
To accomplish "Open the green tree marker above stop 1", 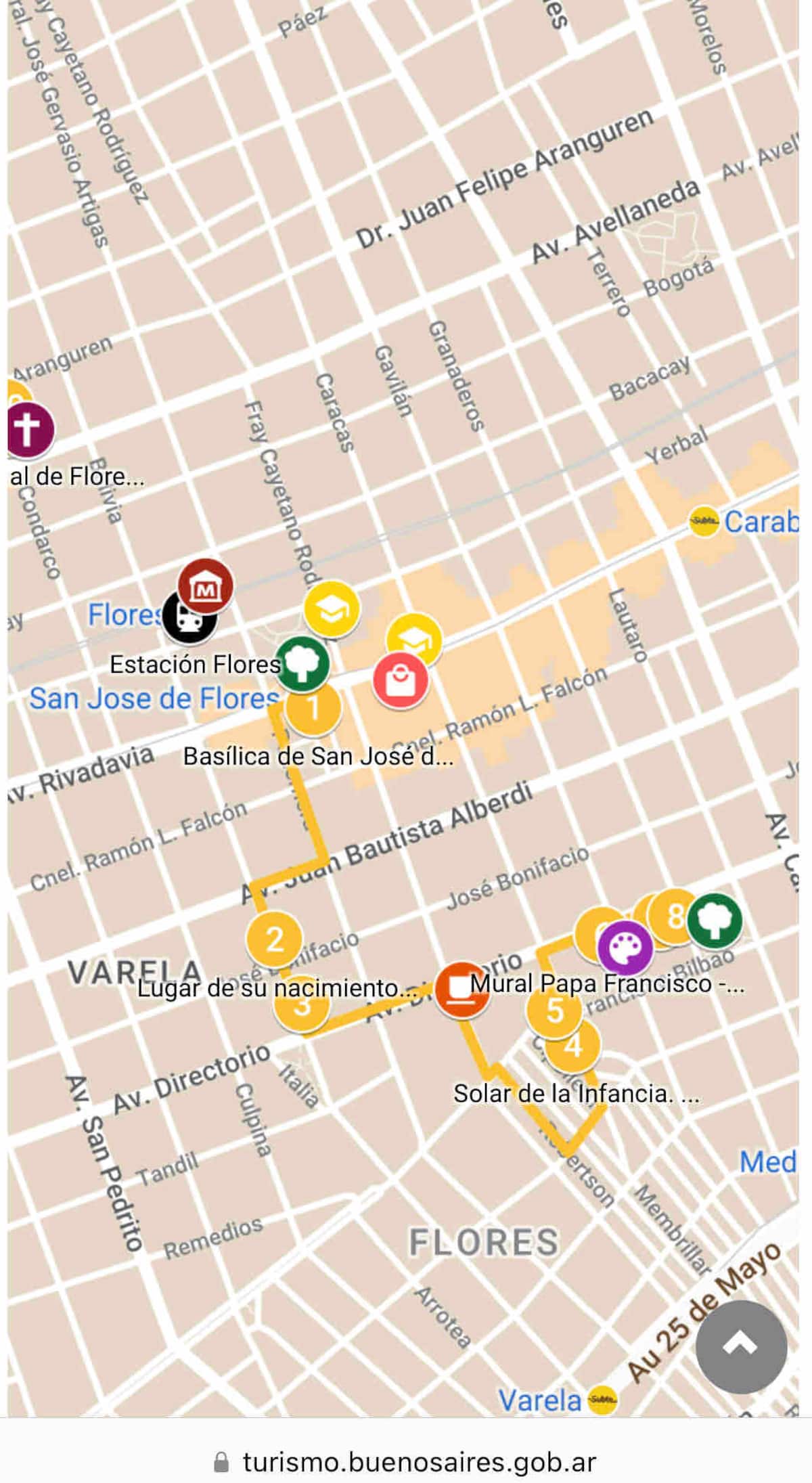I will click(302, 663).
